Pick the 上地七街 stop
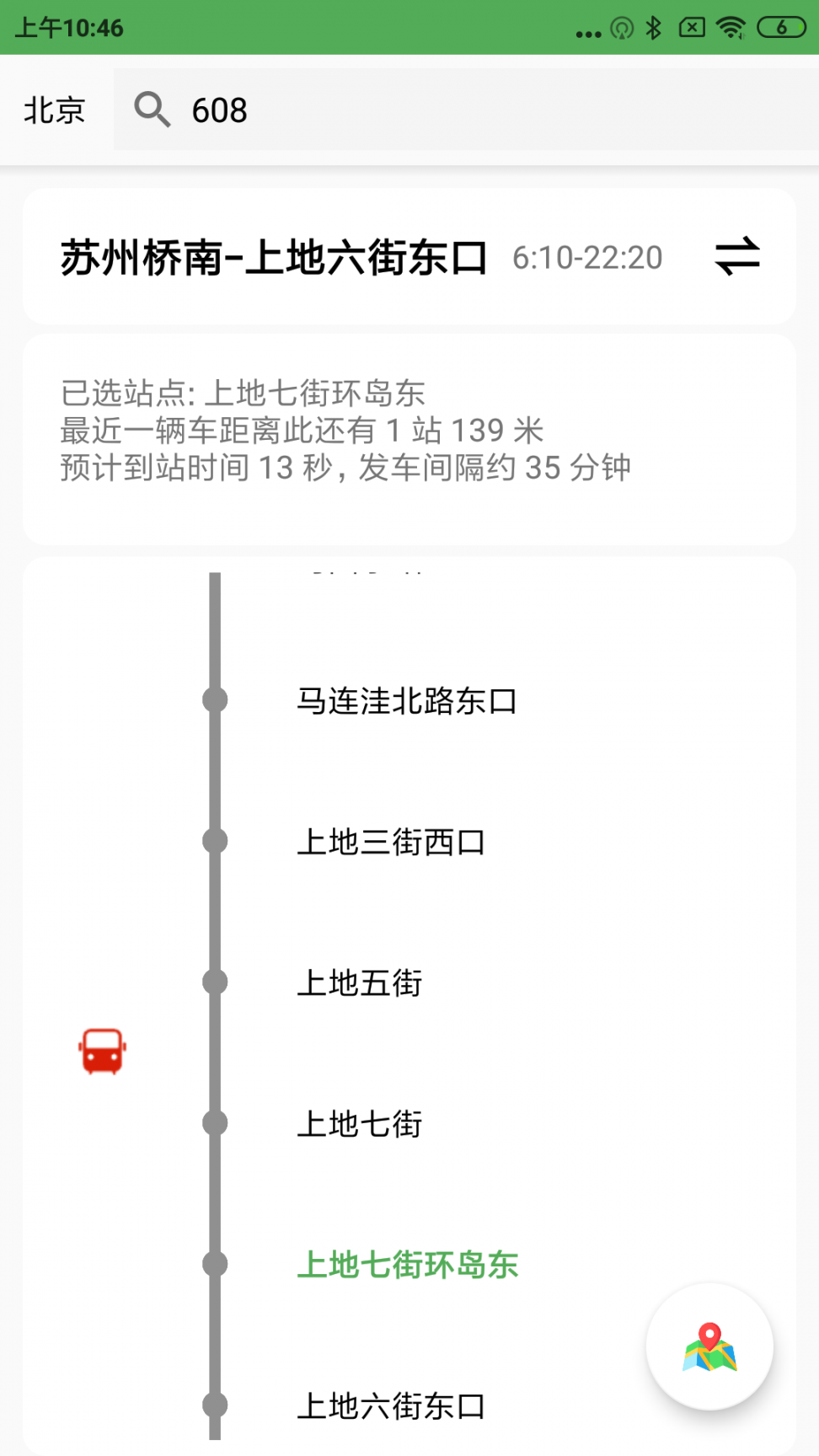The image size is (819, 1456). click(360, 1124)
